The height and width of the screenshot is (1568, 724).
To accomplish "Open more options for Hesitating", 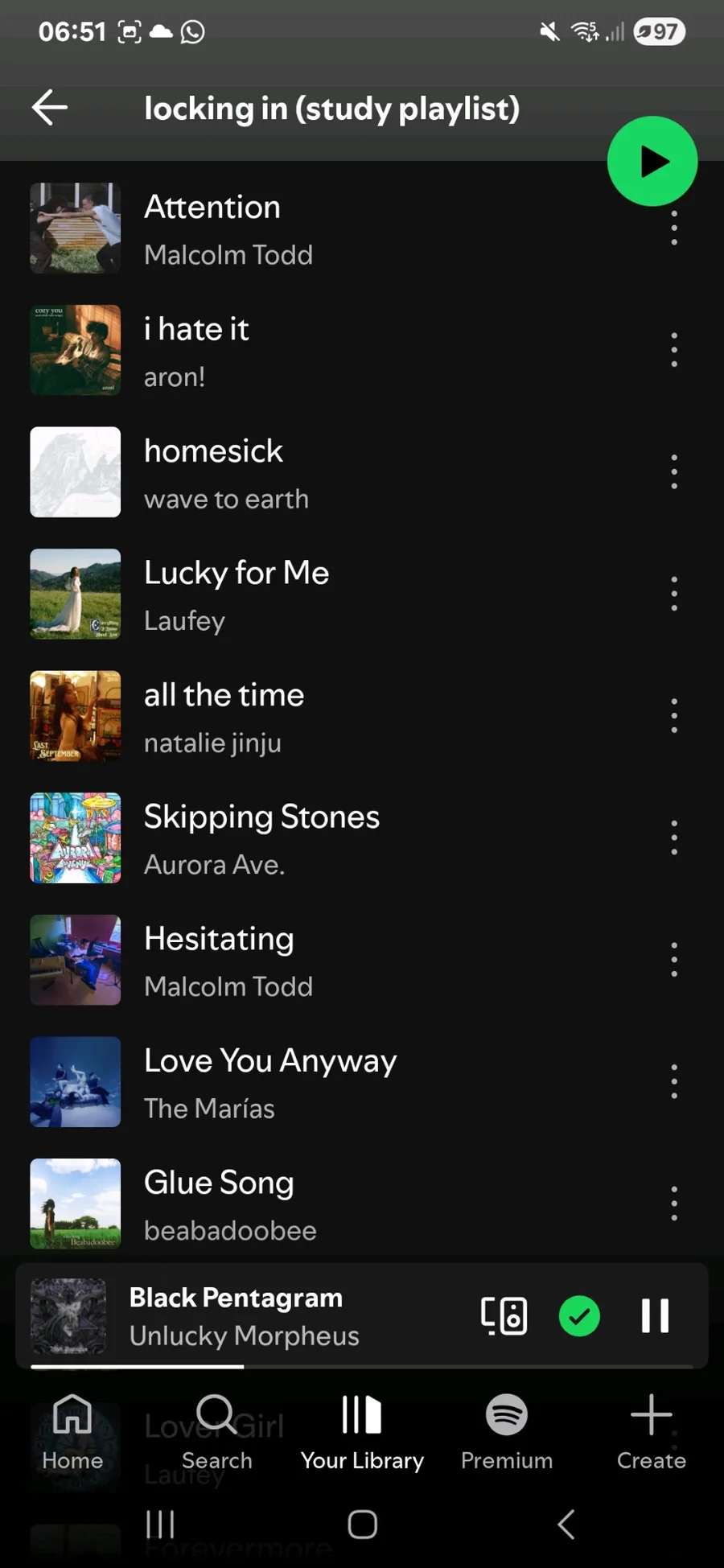I will 674,960.
